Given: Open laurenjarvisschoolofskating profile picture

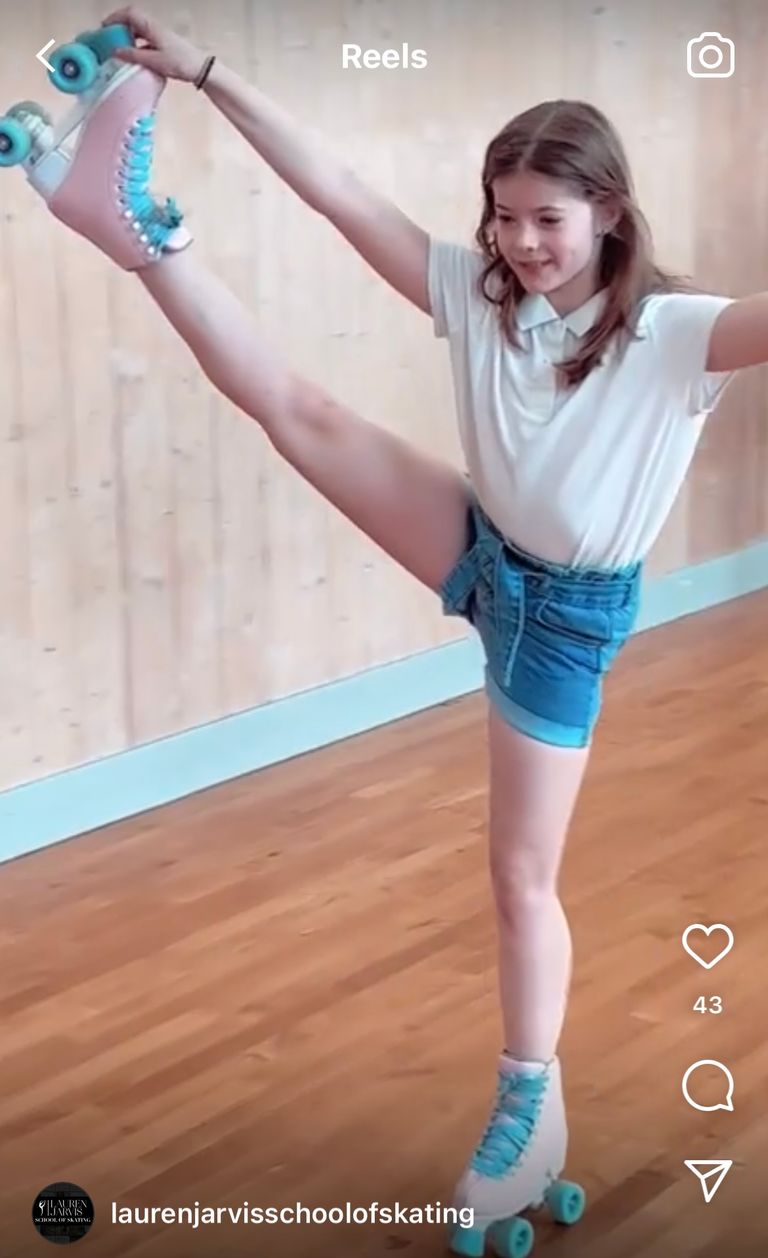Looking at the screenshot, I should (x=63, y=1213).
